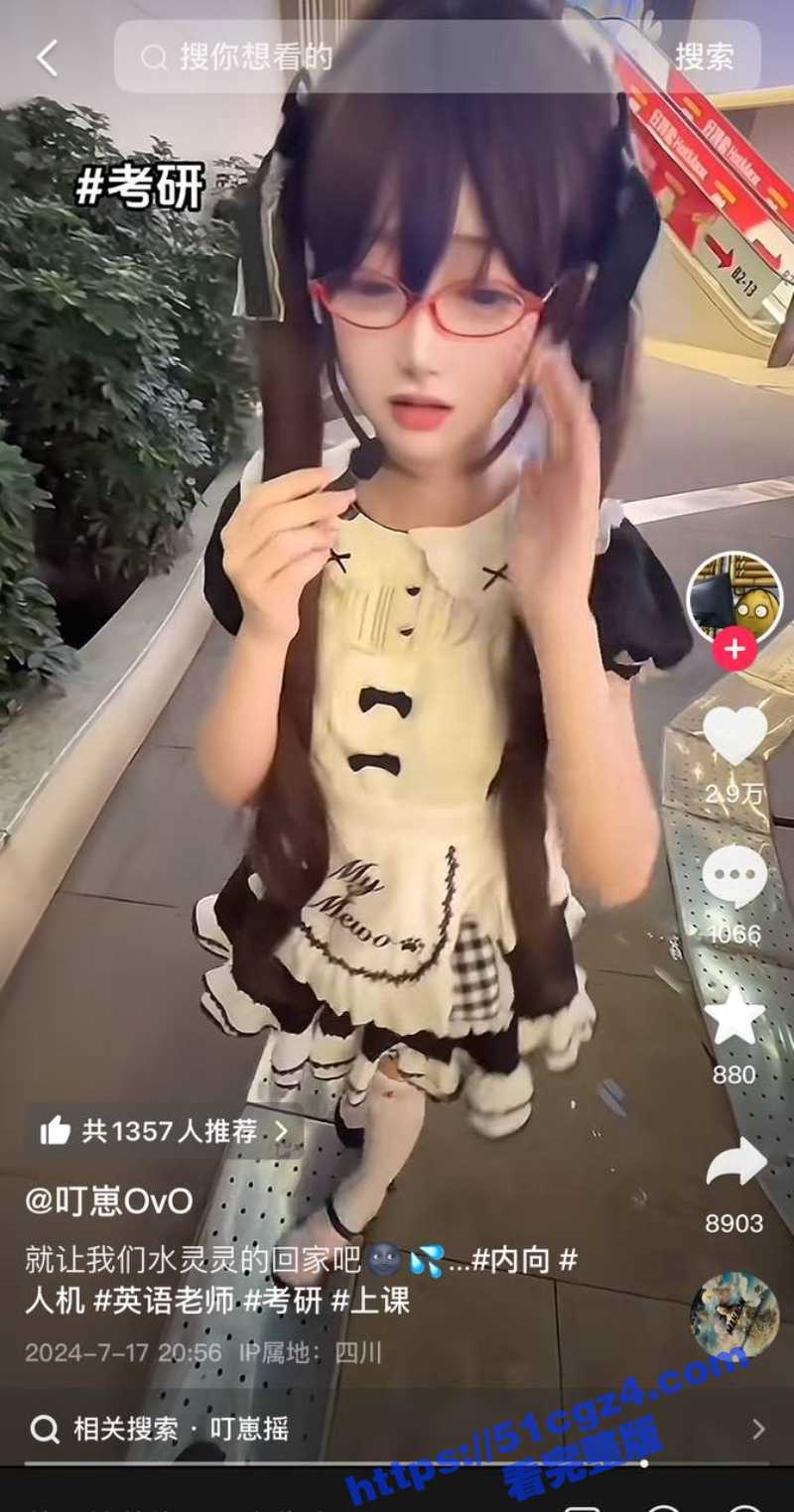Go back using the top-left arrow

click(47, 59)
